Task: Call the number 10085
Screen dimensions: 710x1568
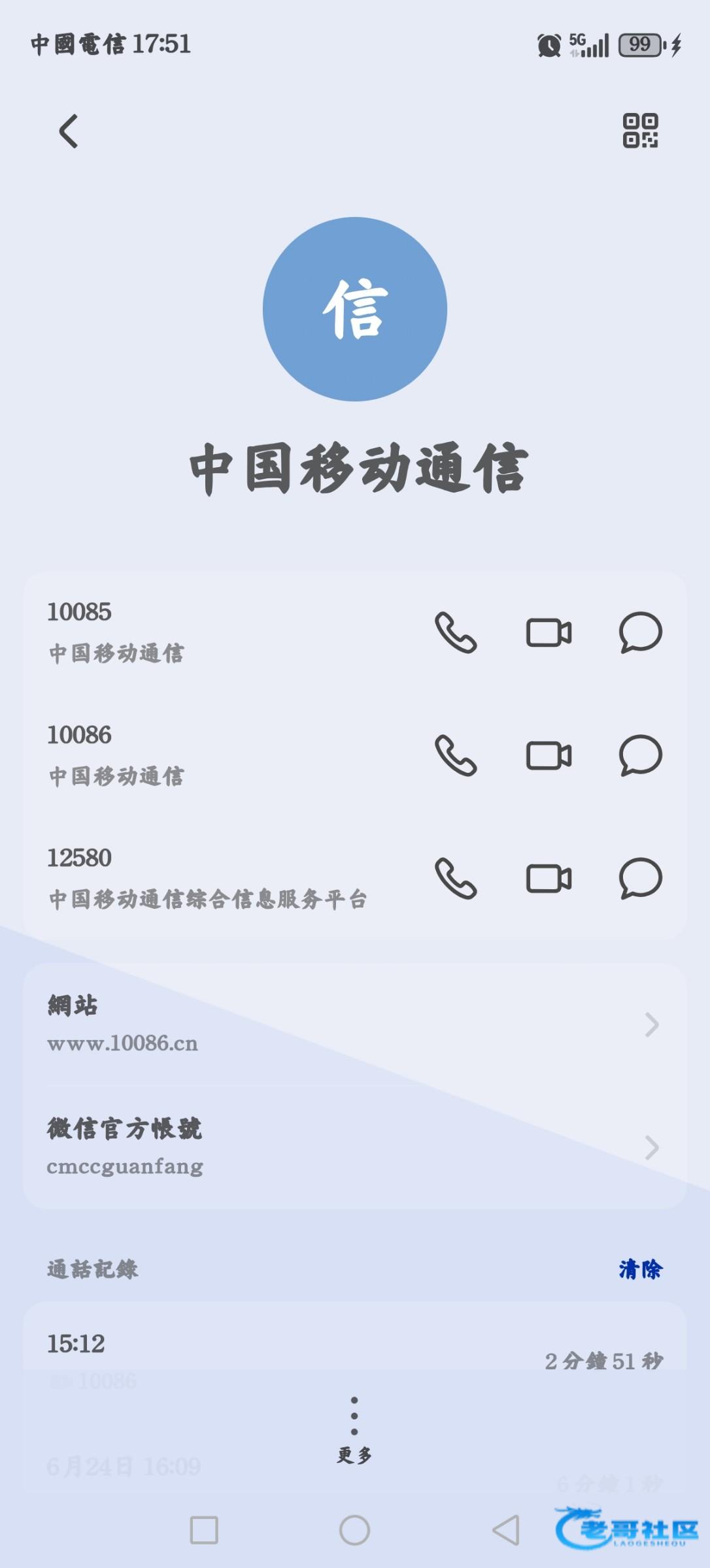Action: point(456,632)
